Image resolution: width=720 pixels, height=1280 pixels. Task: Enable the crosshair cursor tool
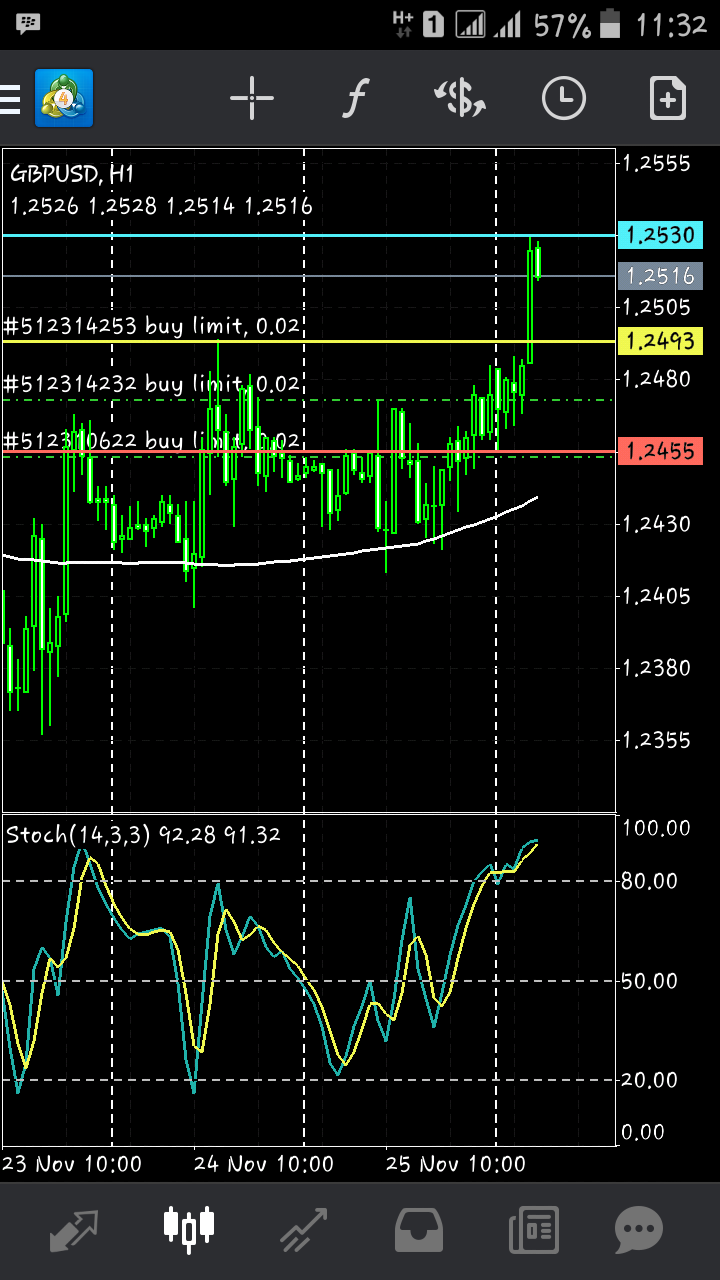(252, 98)
